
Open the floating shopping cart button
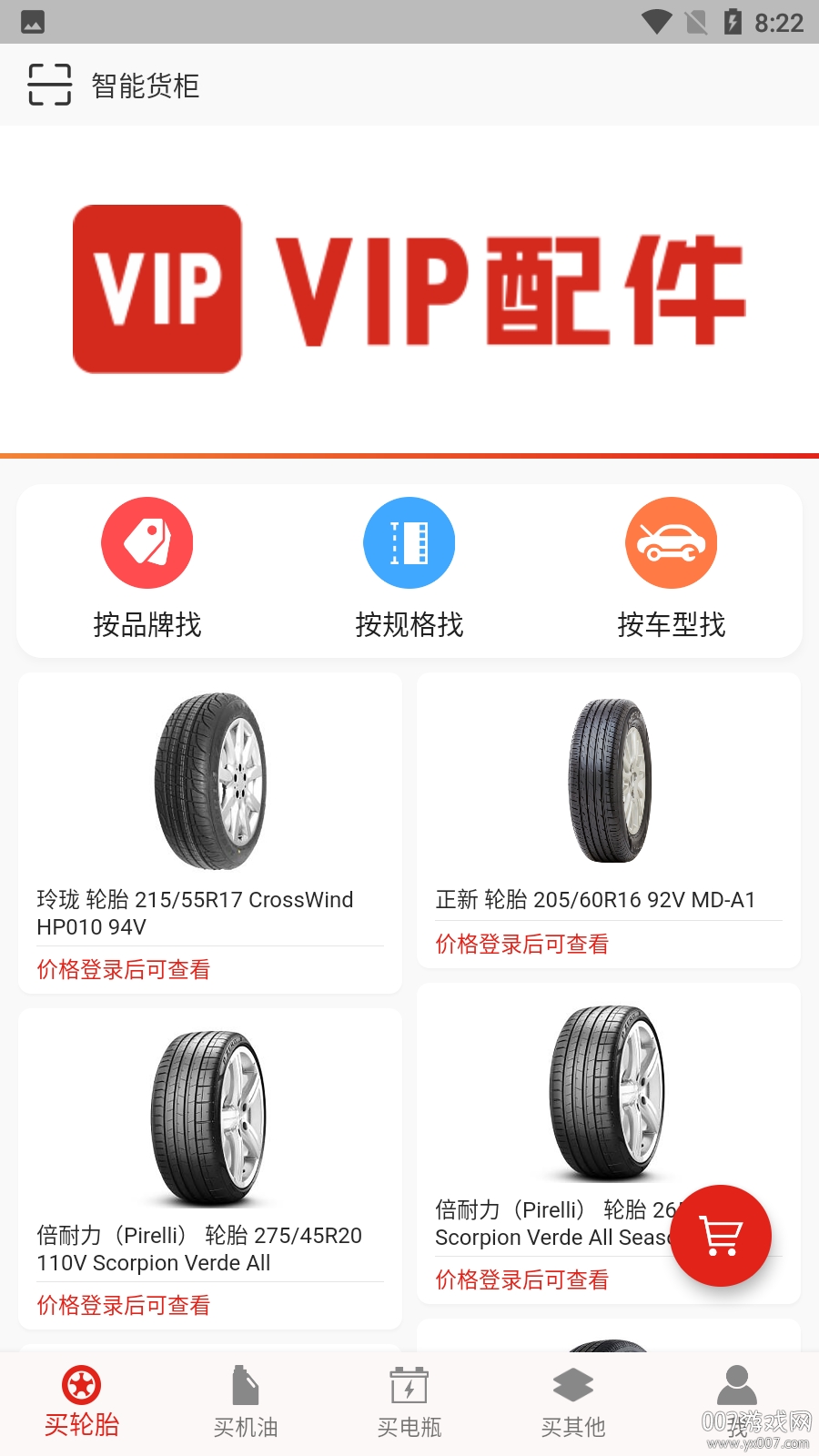coord(721,1236)
